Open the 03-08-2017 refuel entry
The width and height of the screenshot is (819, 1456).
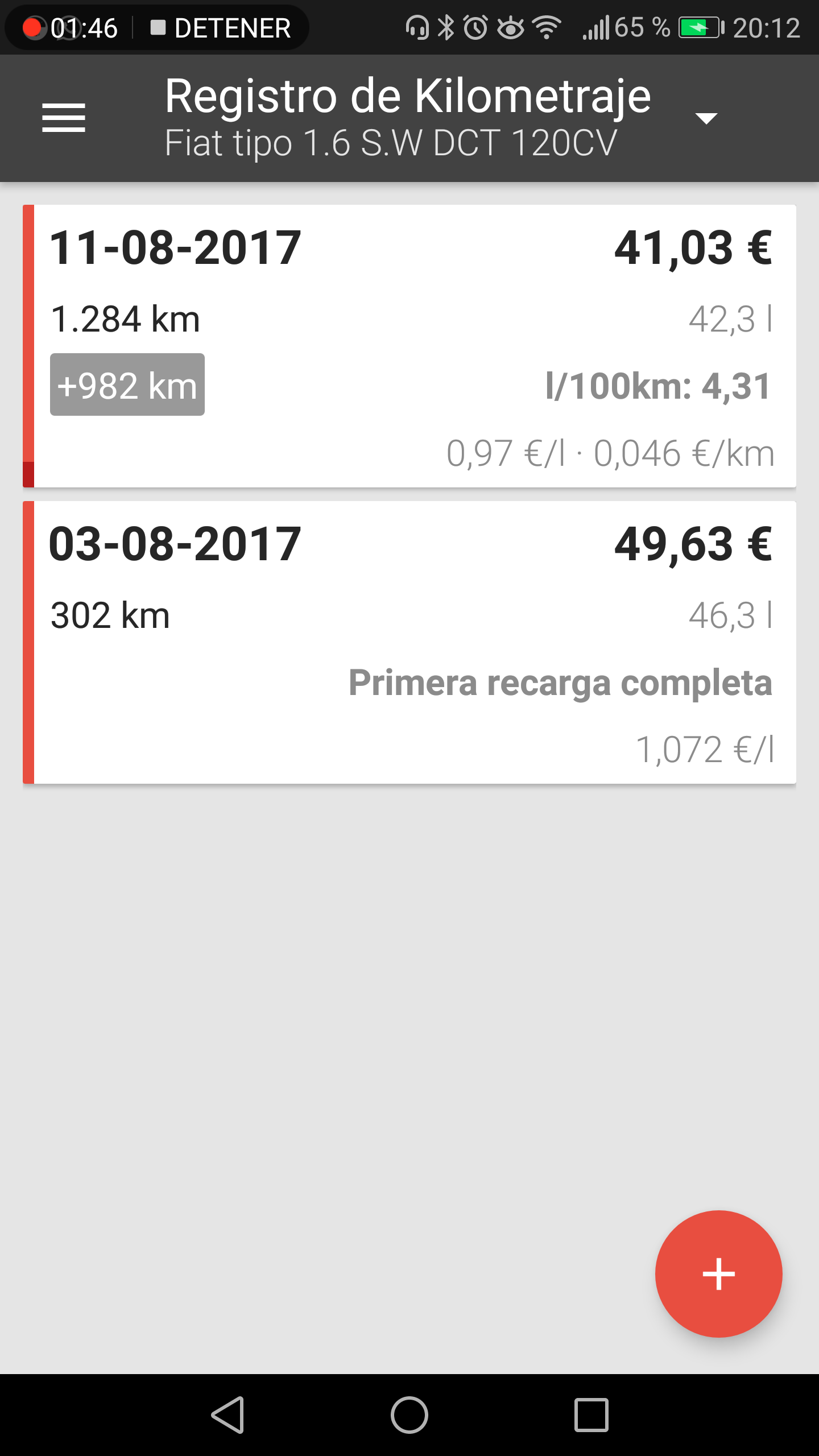(x=409, y=642)
